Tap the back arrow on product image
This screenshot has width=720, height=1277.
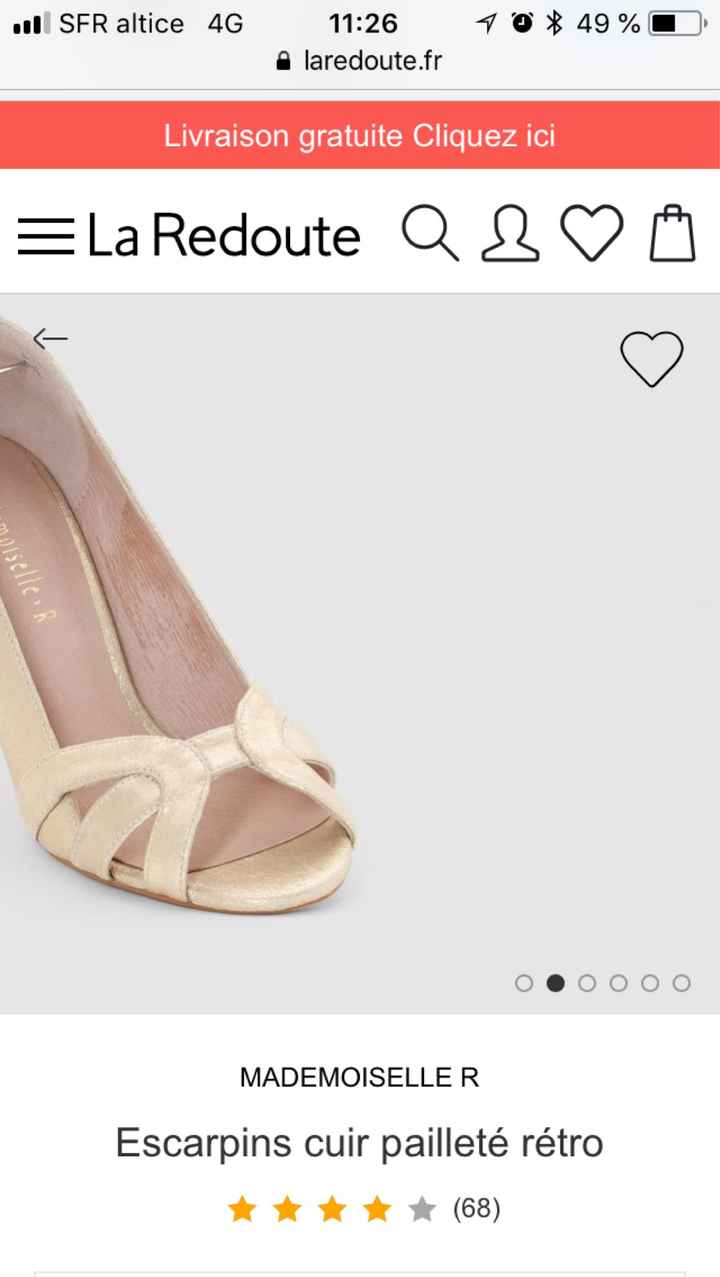50,338
